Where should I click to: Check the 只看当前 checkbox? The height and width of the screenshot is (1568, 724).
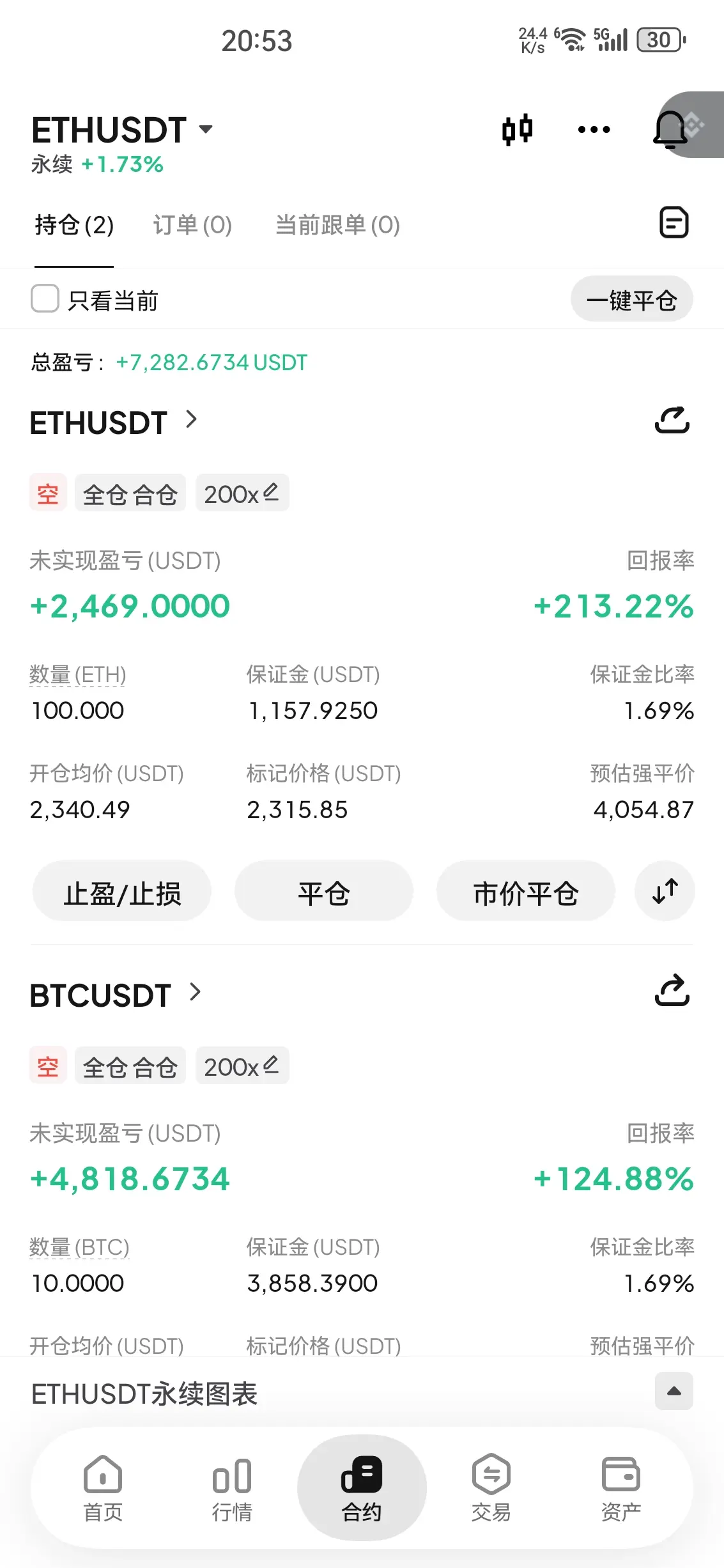[45, 299]
